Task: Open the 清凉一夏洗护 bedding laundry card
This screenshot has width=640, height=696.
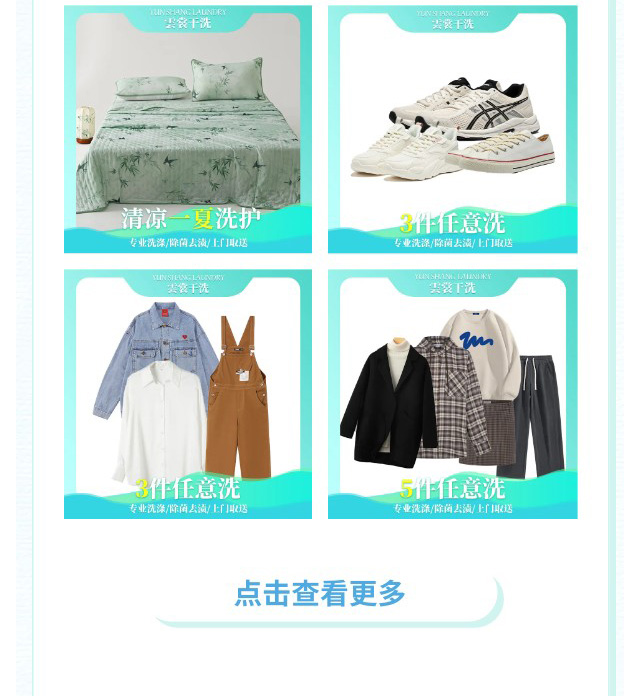Action: (188, 129)
